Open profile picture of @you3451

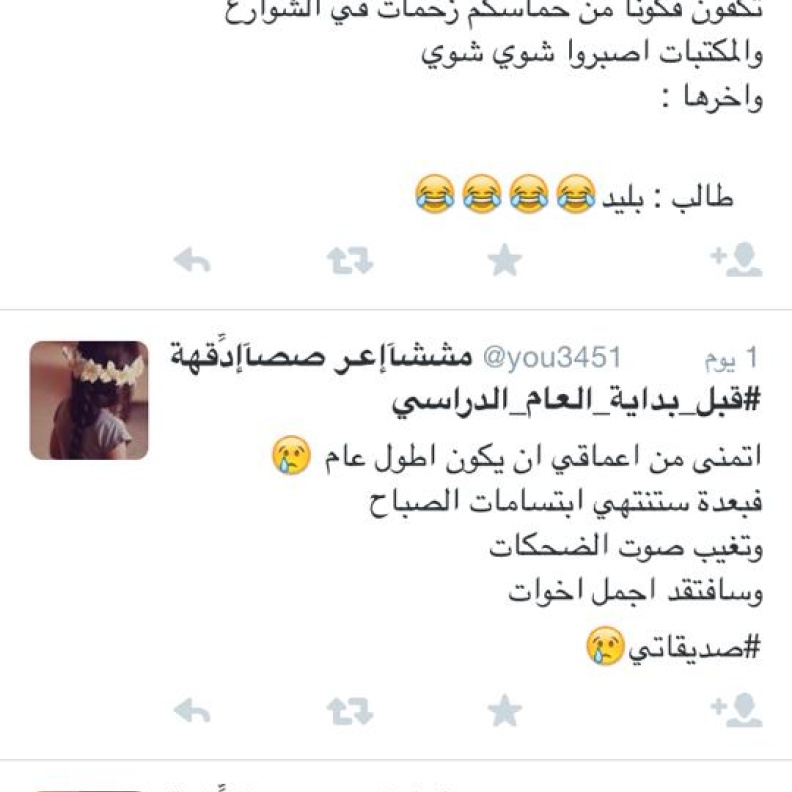(89, 400)
